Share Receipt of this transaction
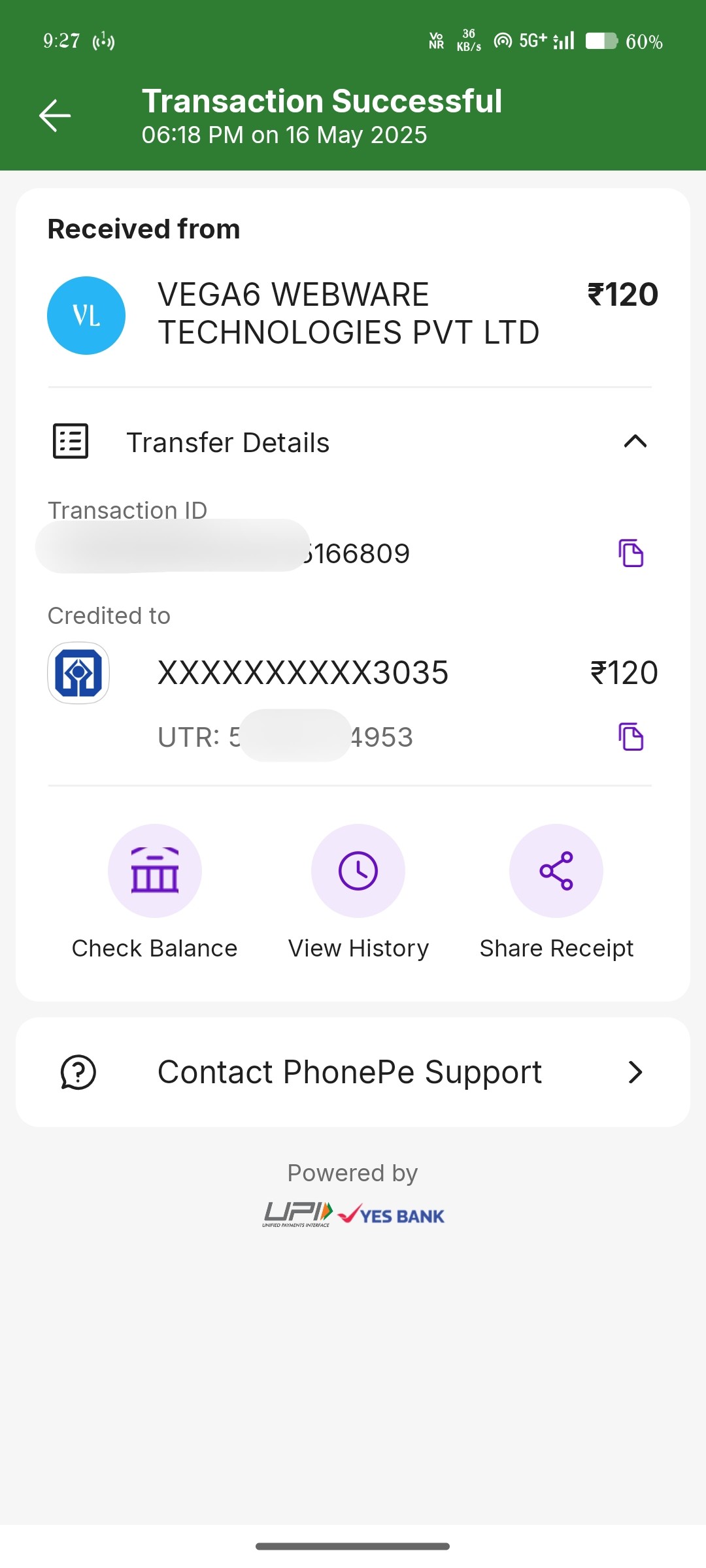The image size is (706, 1568). point(556,872)
